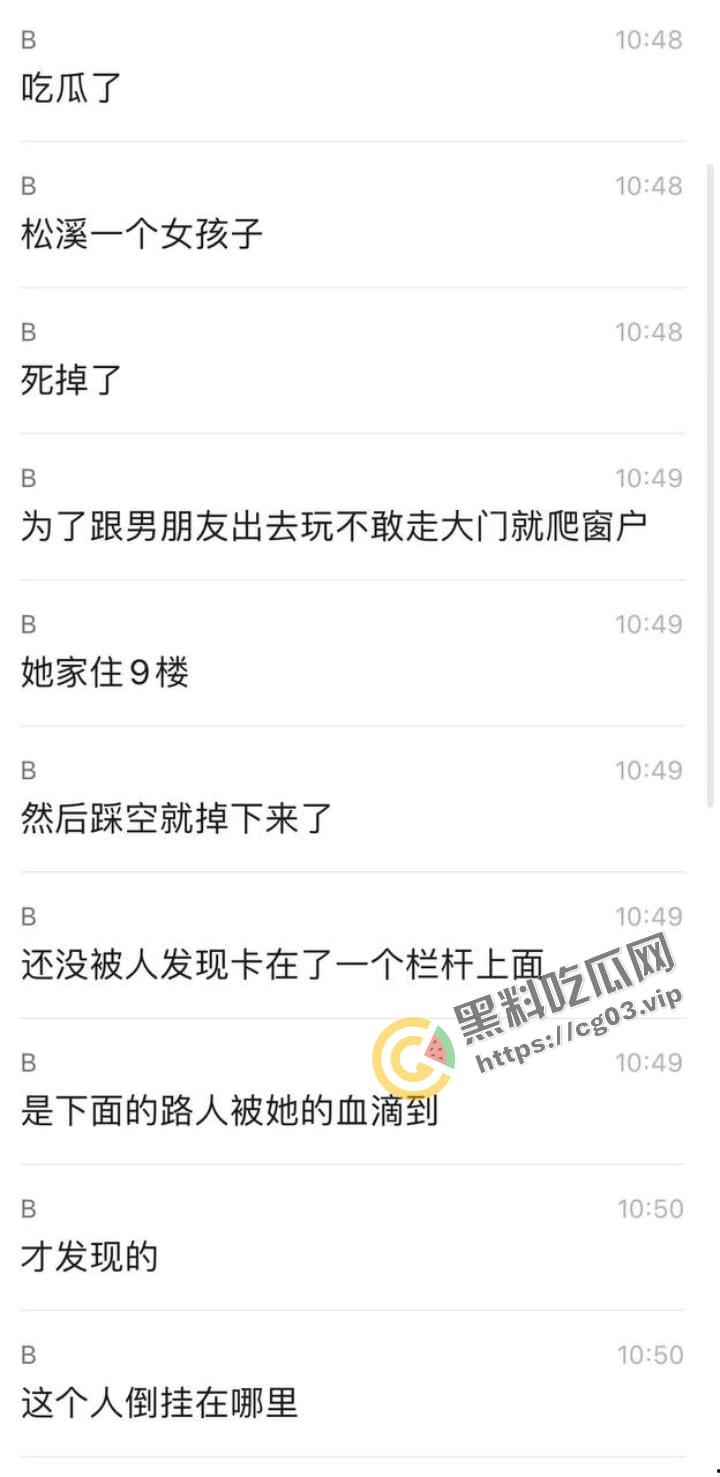Select avatar B next to '然后踩空就掉下来了'

27,770
